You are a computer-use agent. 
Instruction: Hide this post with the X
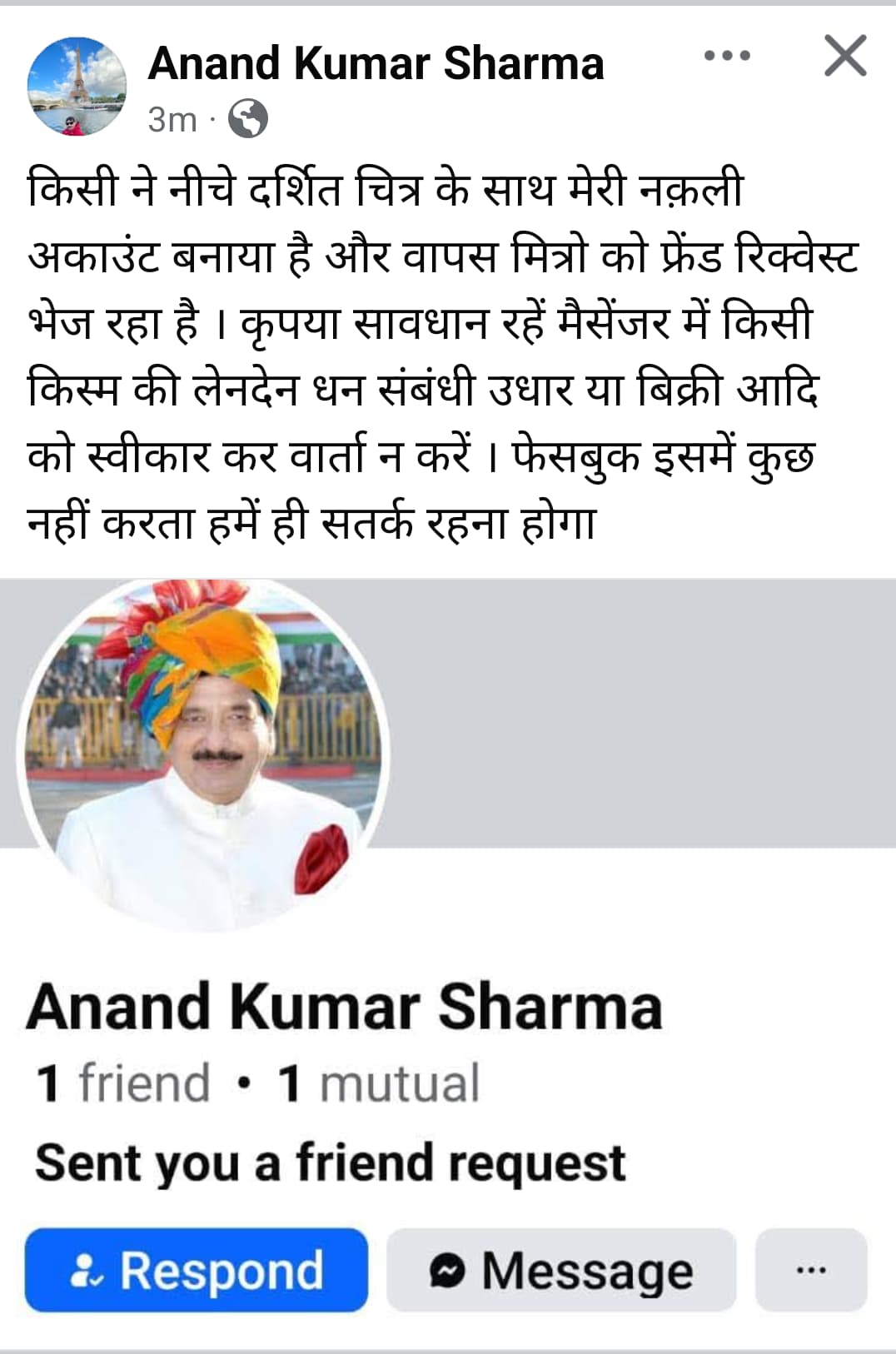pos(845,57)
